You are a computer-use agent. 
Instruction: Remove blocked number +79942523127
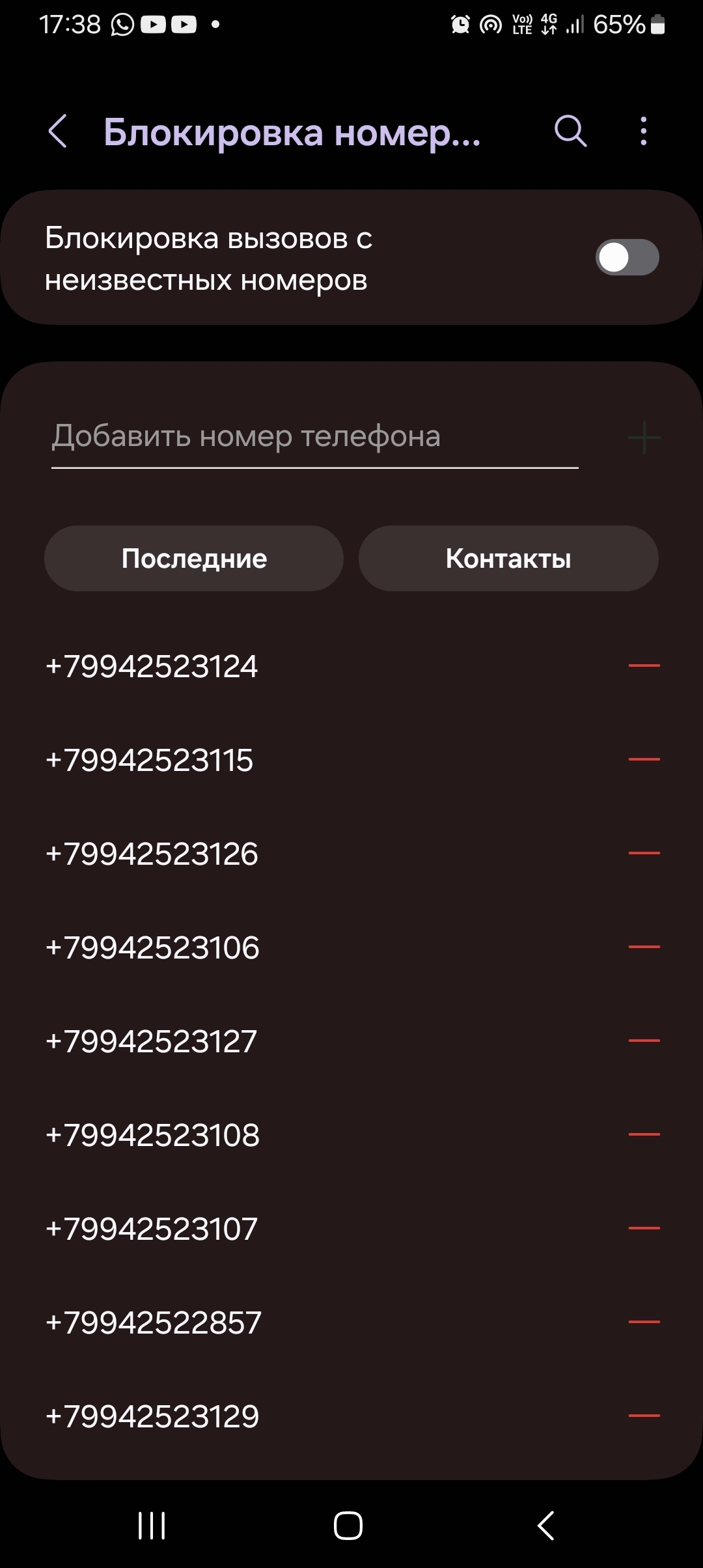[x=644, y=1041]
